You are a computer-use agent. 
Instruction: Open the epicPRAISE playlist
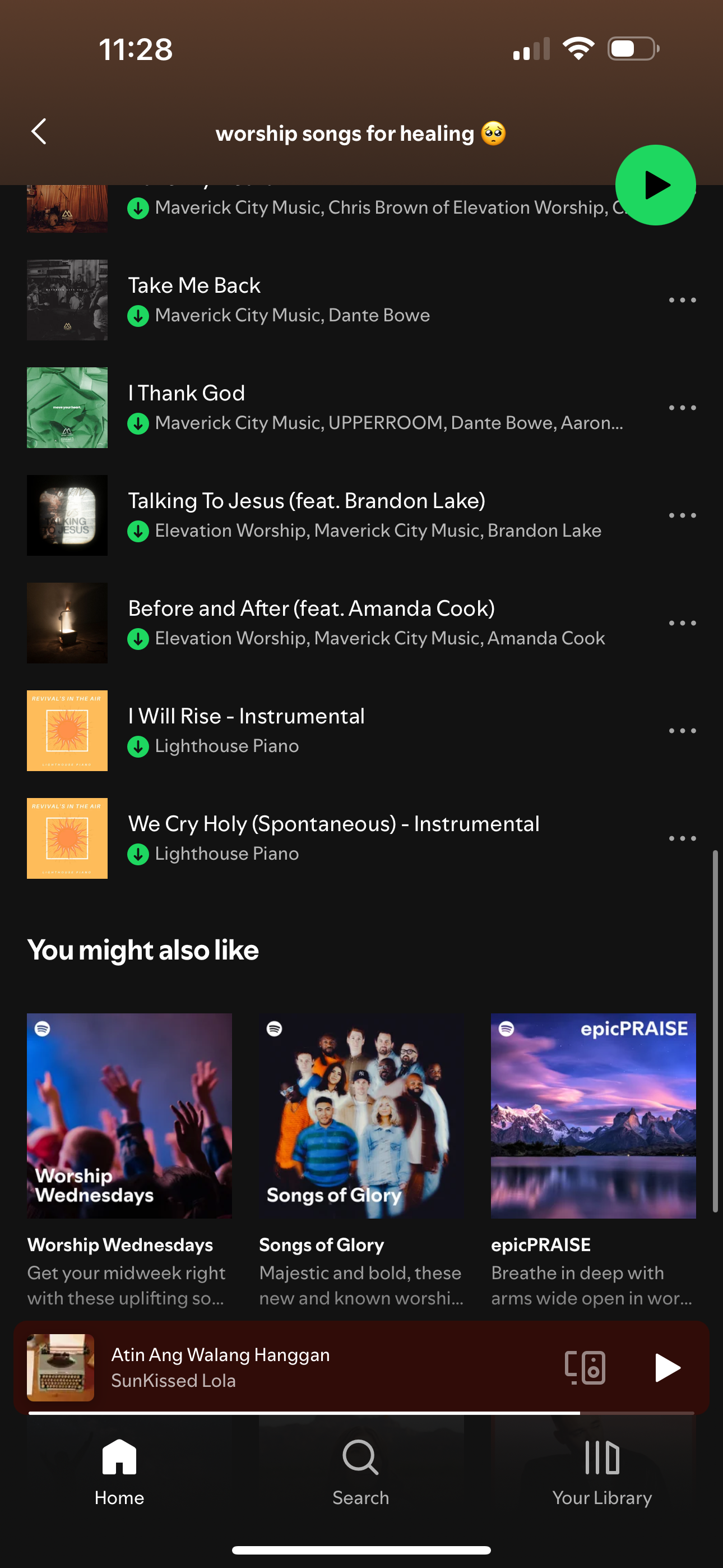pyautogui.click(x=593, y=1116)
